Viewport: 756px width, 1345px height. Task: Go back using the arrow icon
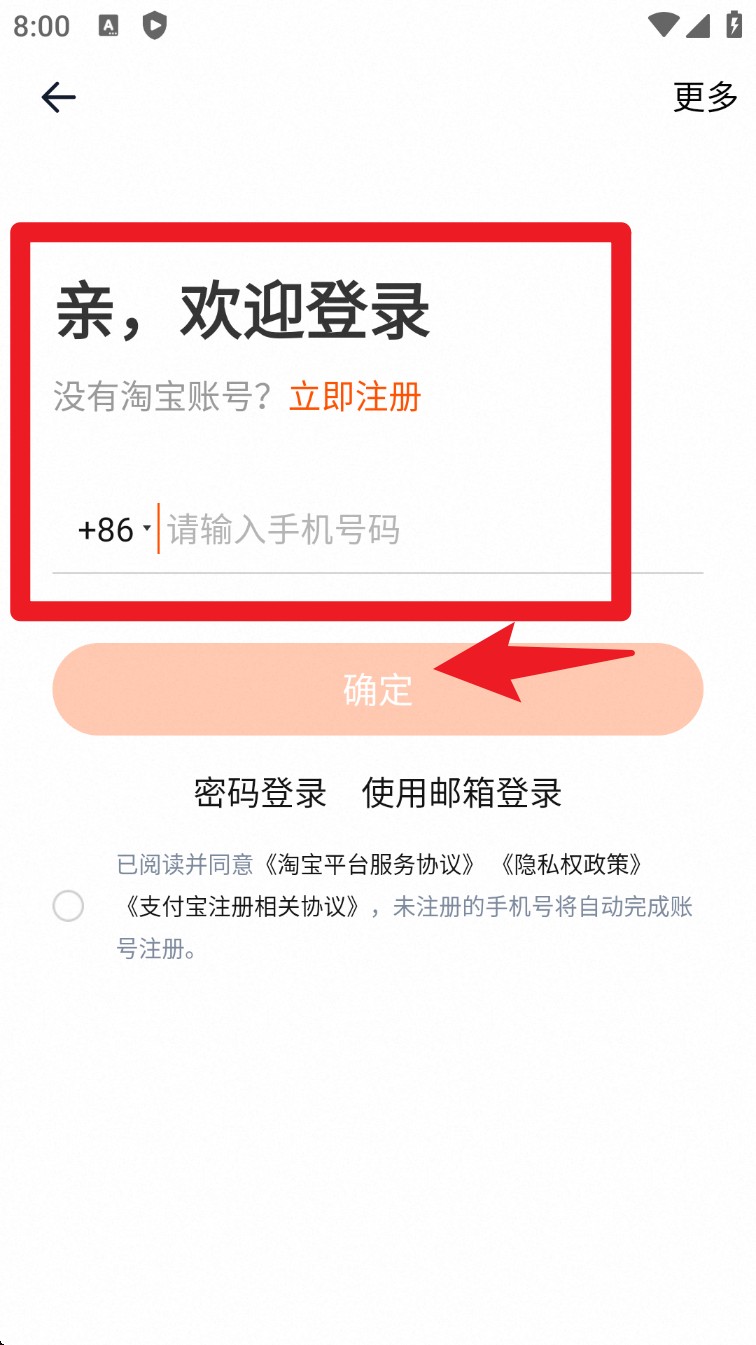pyautogui.click(x=58, y=97)
